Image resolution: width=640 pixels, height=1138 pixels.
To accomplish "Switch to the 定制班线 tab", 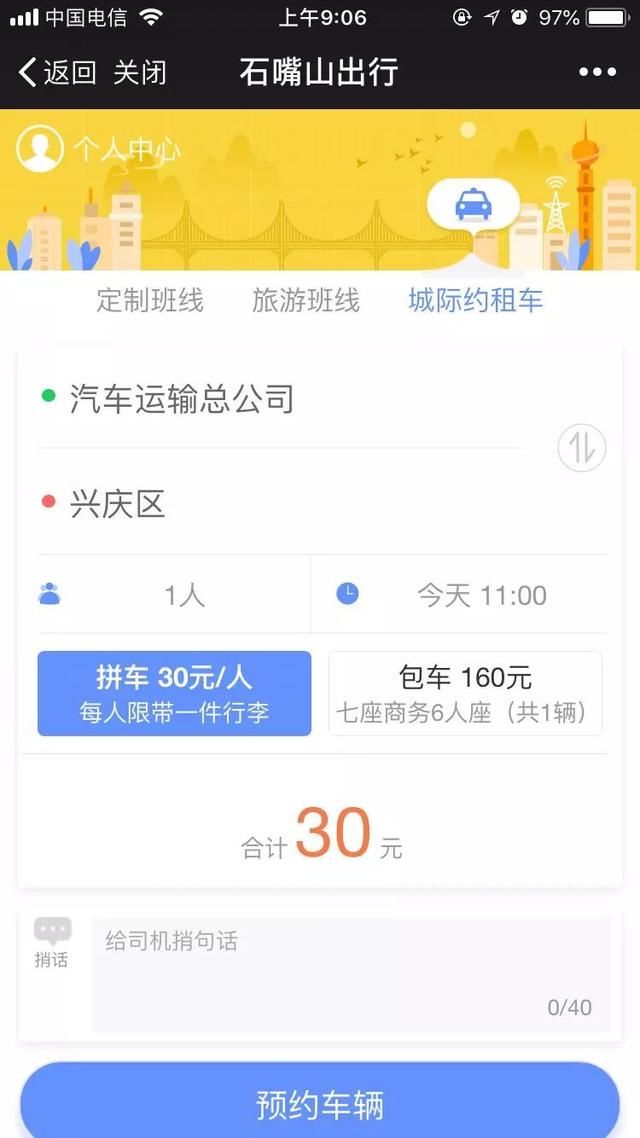I will (x=150, y=300).
